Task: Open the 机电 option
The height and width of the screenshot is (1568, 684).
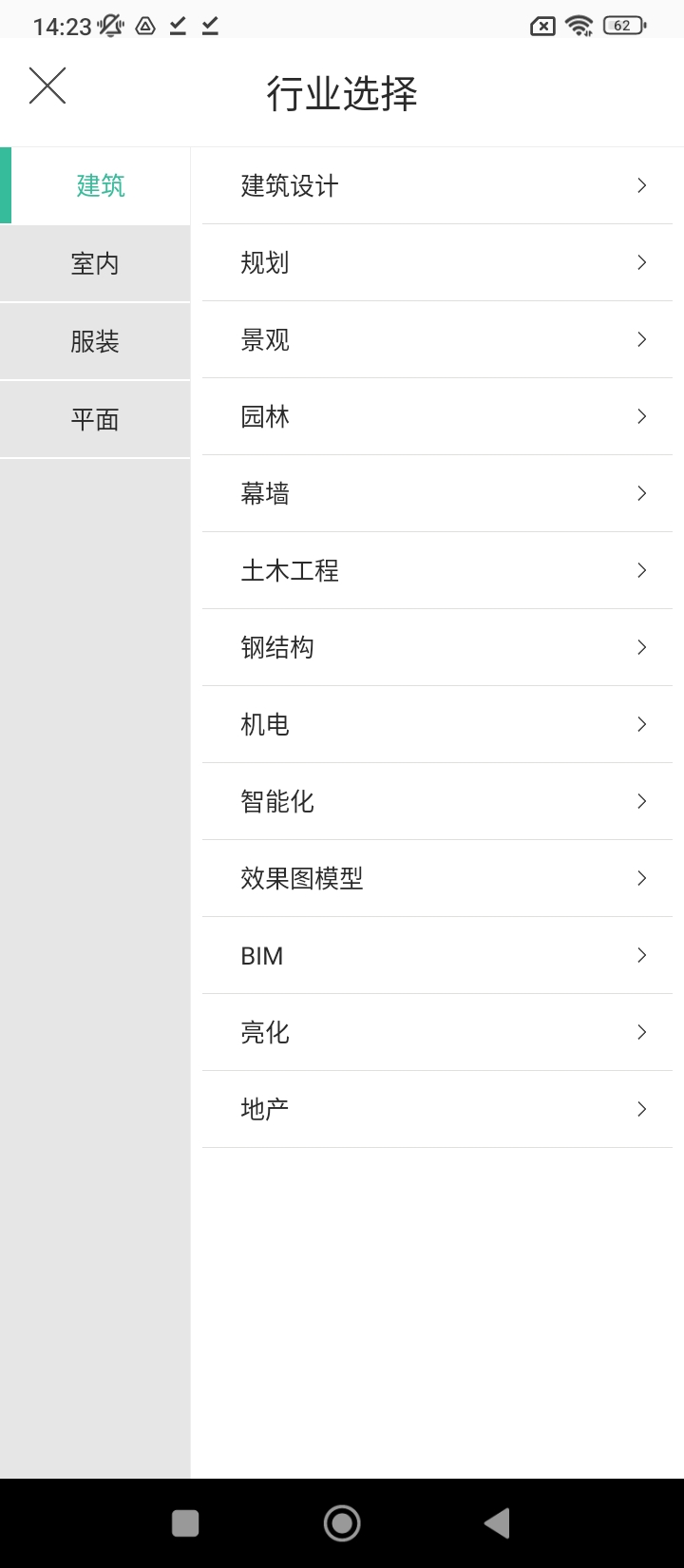Action: [x=437, y=724]
